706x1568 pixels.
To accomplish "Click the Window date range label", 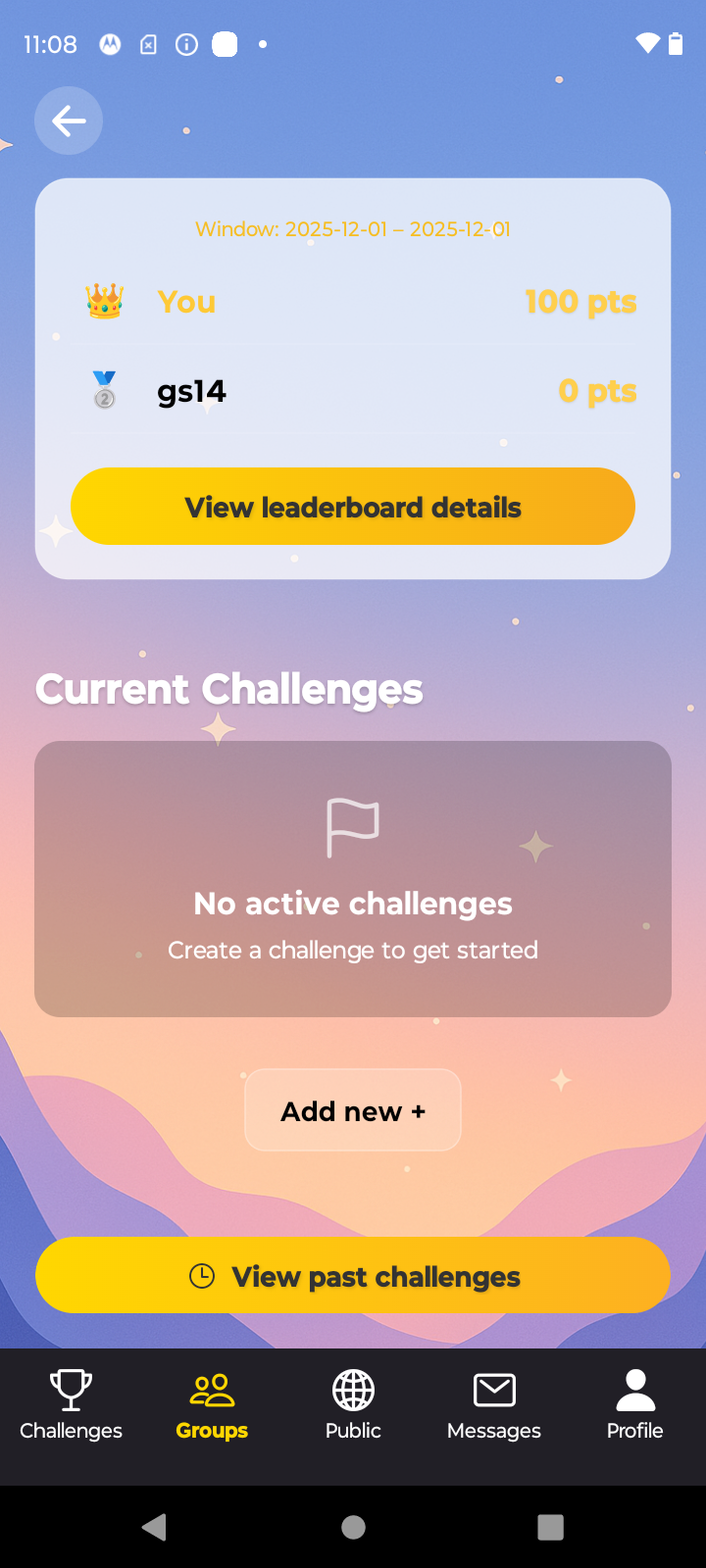I will point(352,227).
